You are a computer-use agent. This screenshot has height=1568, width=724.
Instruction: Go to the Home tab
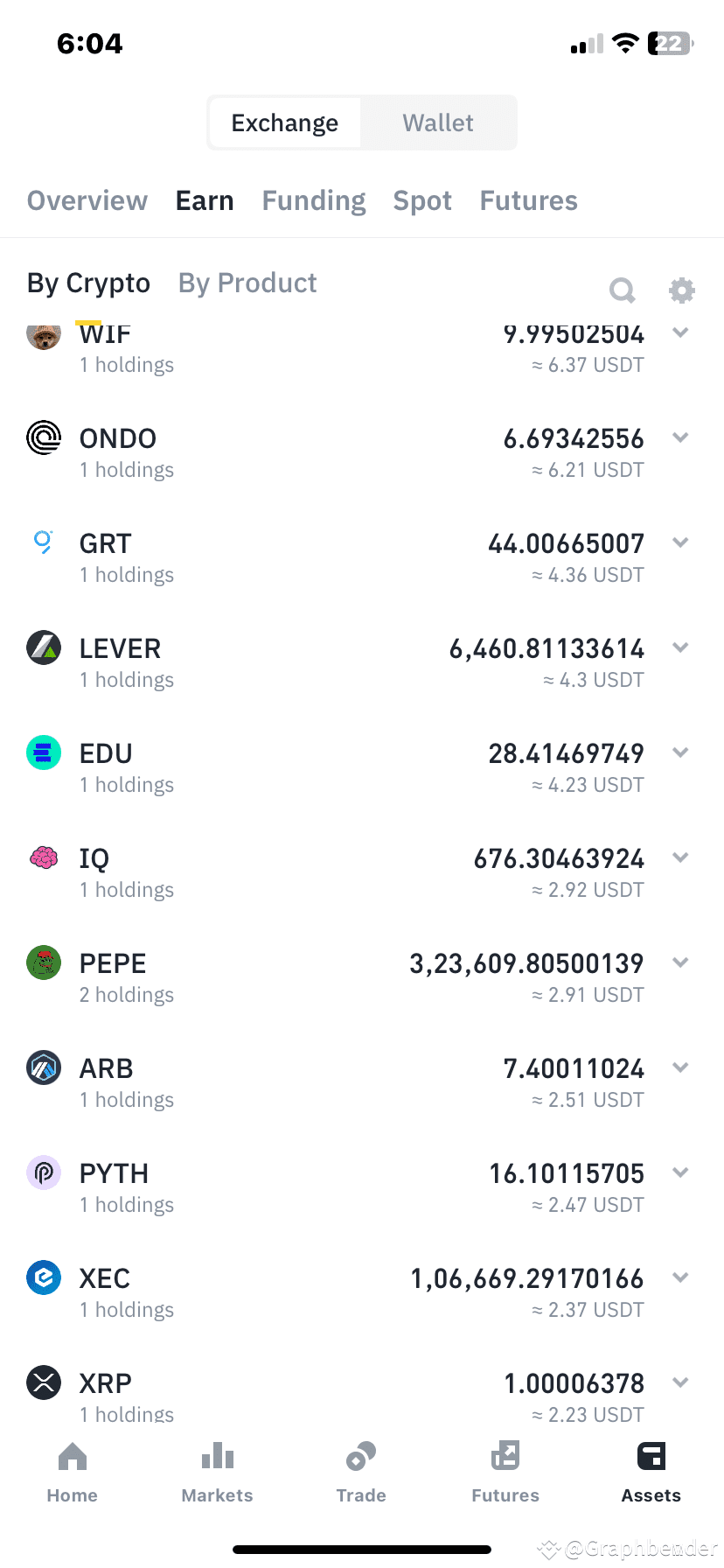(73, 1473)
